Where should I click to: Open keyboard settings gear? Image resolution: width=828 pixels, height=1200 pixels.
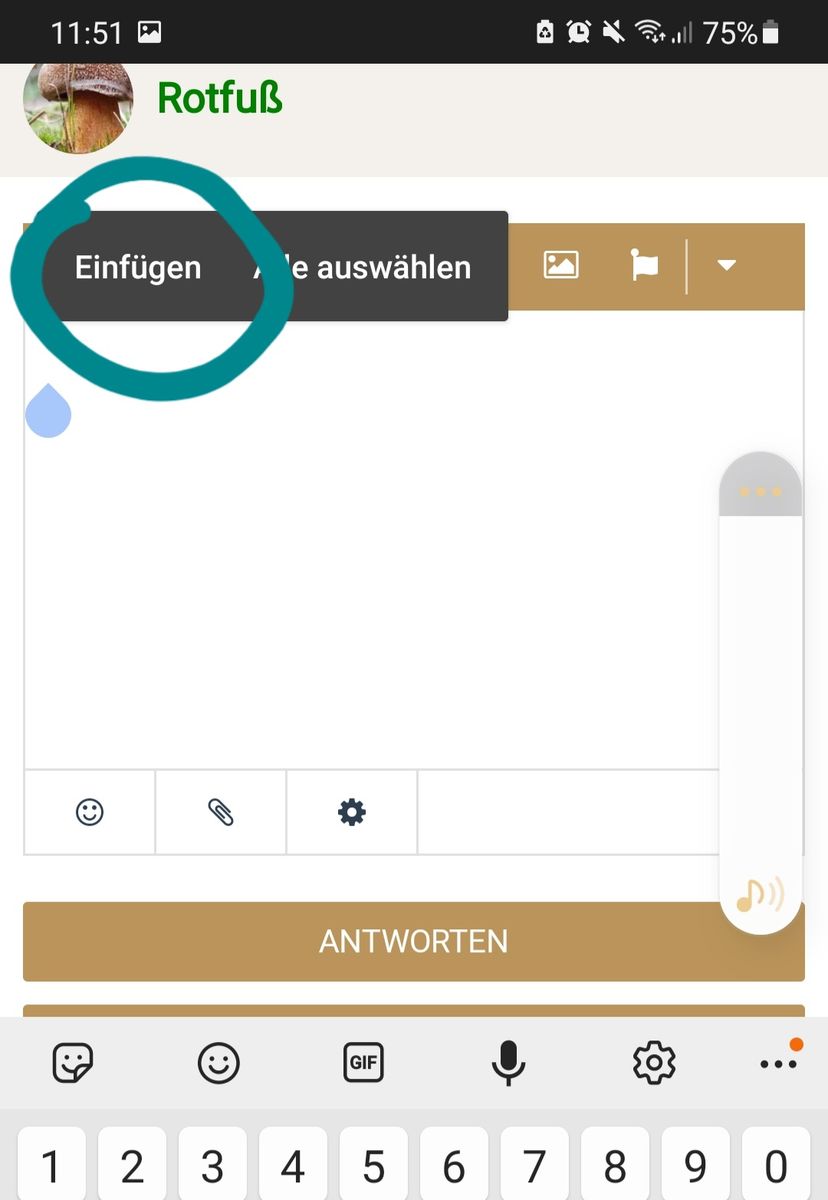[654, 1062]
